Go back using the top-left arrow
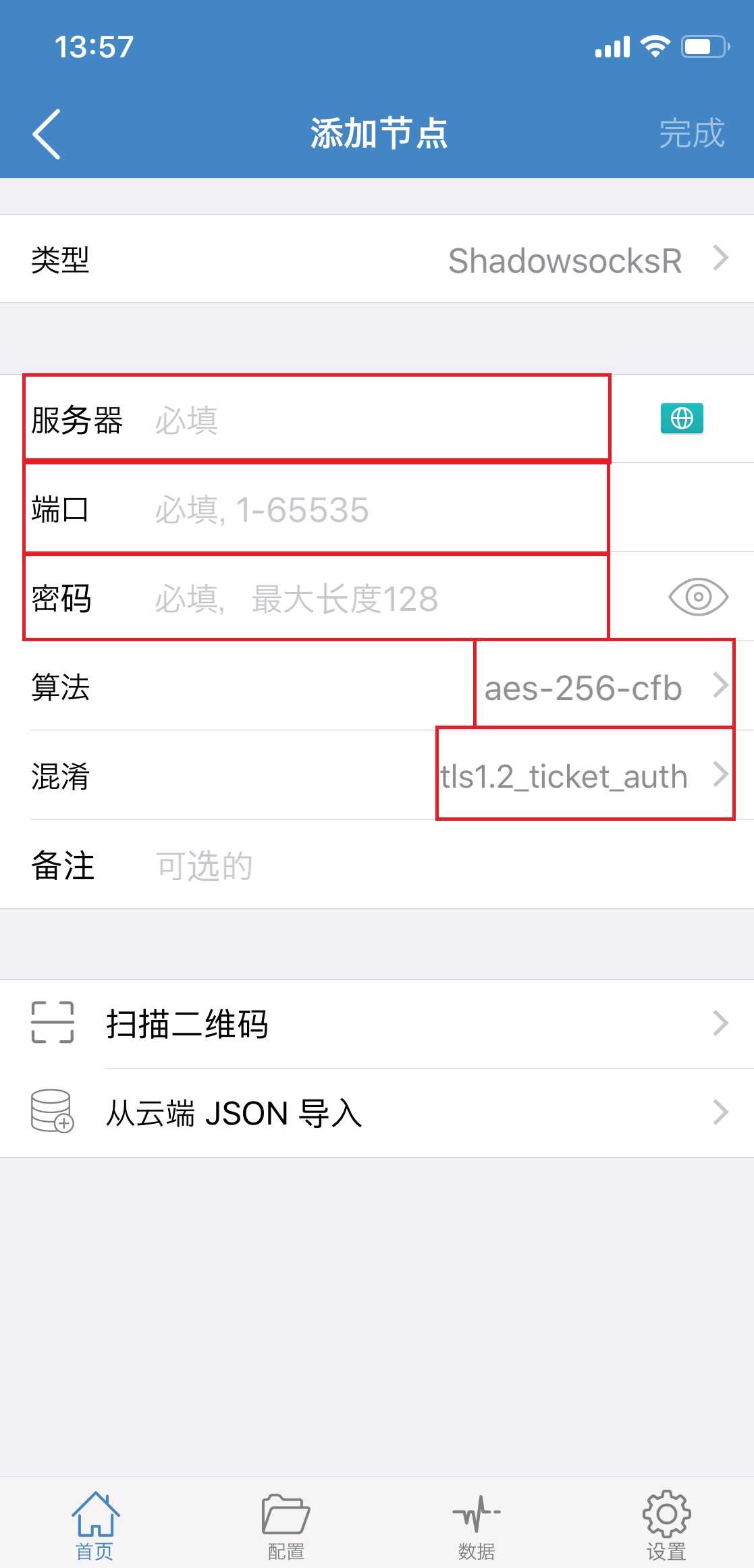The image size is (754, 1568). click(x=47, y=134)
